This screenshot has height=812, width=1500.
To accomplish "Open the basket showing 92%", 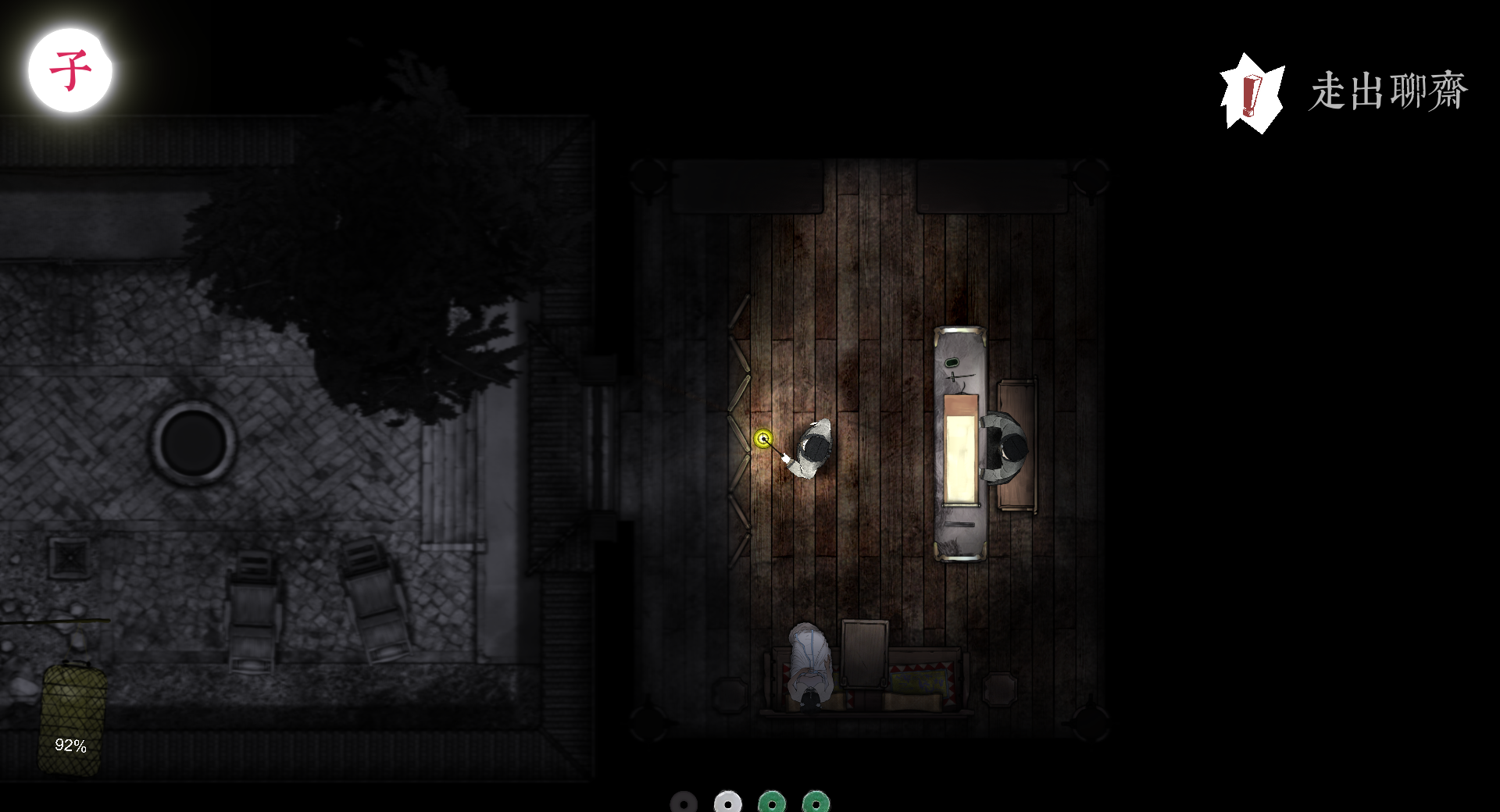I will pos(71,719).
